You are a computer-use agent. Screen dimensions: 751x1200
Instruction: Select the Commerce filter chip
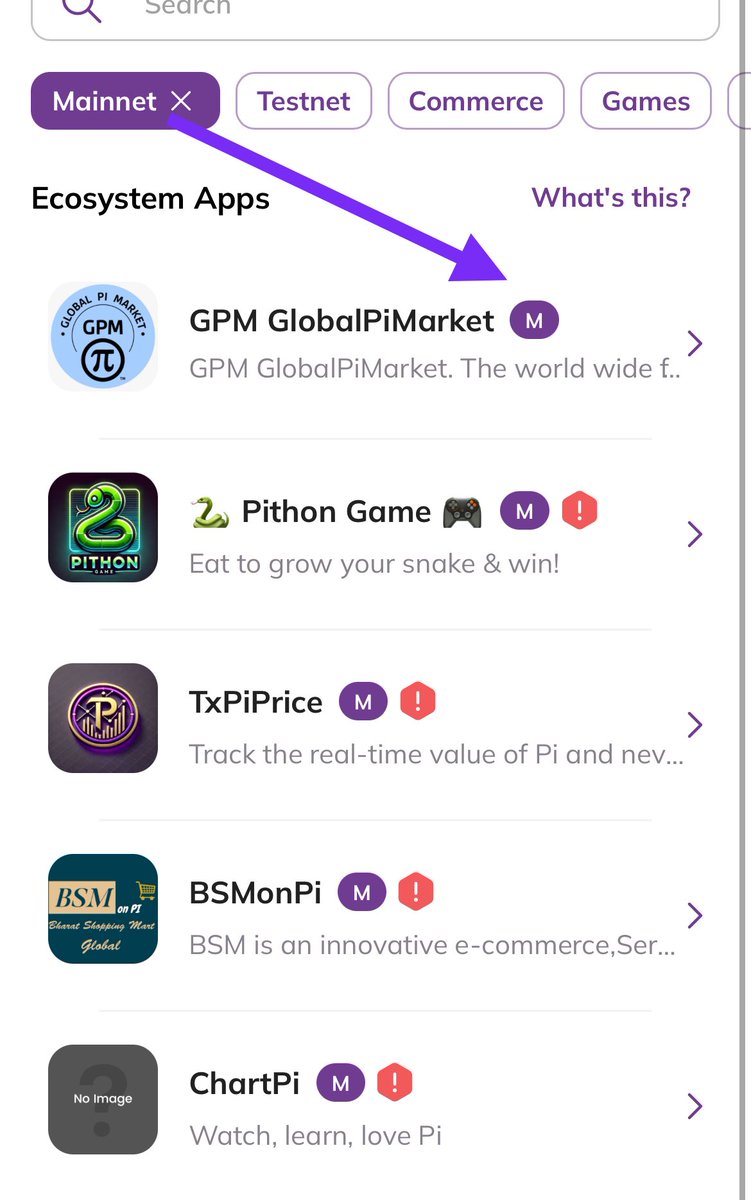[475, 101]
